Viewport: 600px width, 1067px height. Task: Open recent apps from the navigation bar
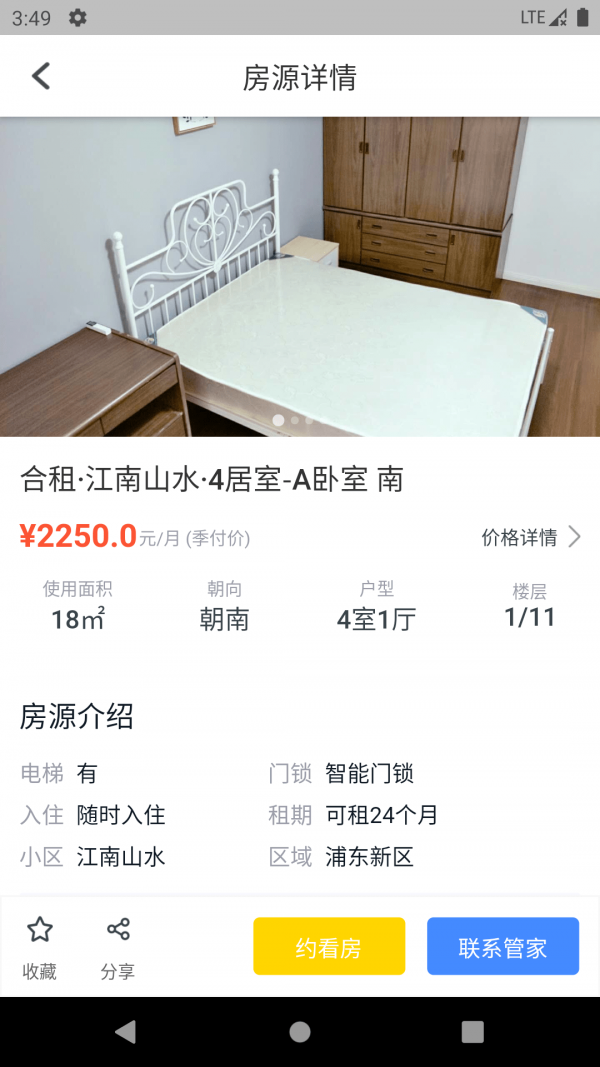point(473,1032)
